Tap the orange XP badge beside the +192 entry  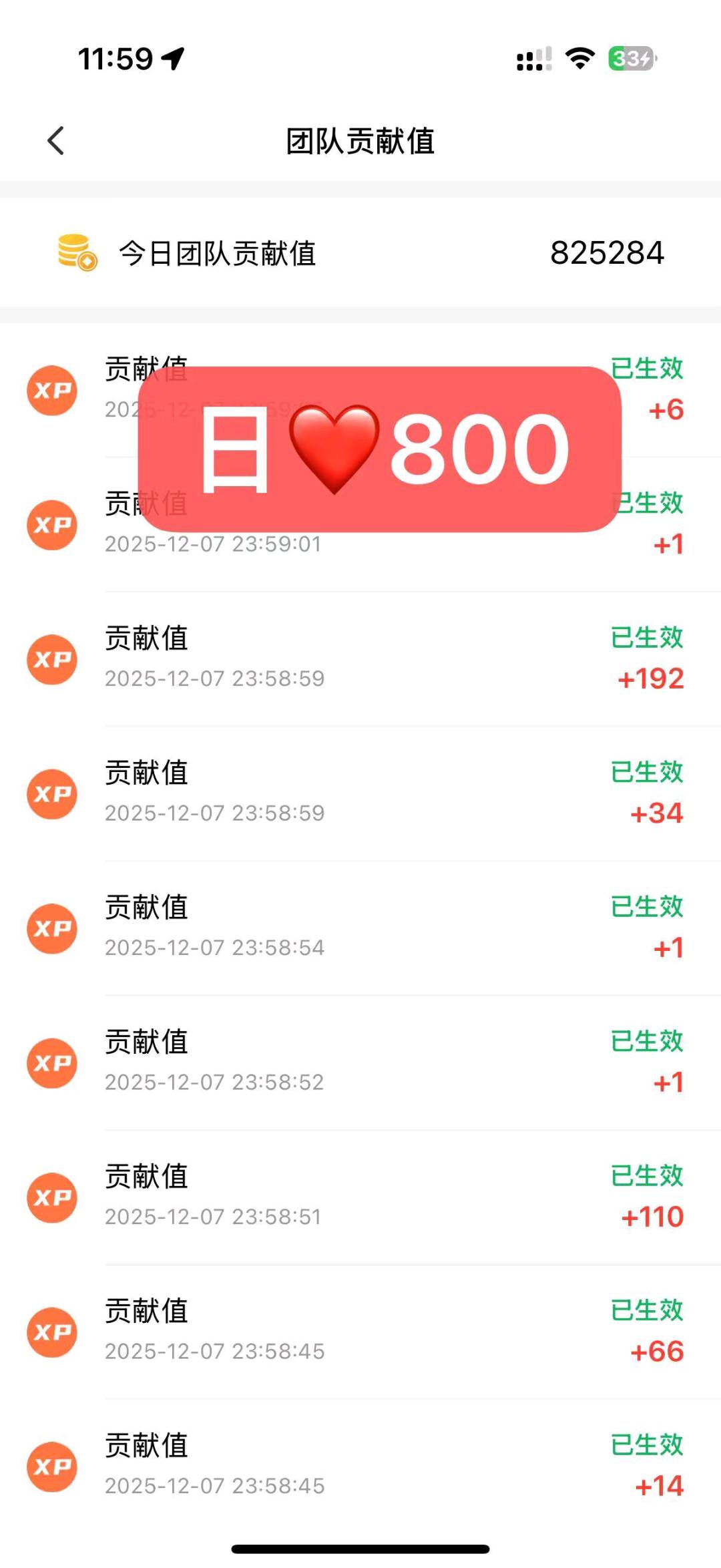52,659
